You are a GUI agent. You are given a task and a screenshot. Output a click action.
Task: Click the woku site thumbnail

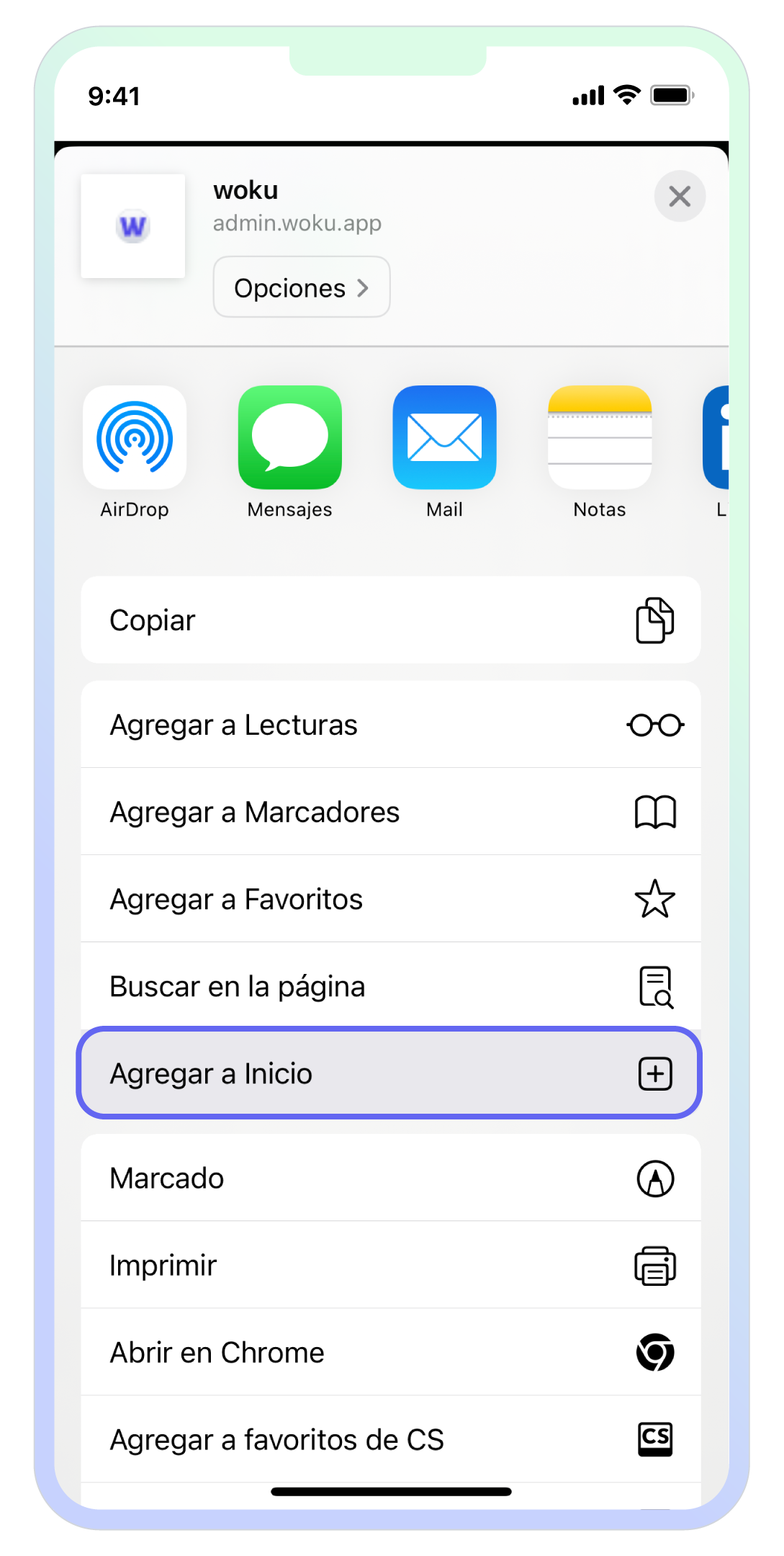pos(132,226)
